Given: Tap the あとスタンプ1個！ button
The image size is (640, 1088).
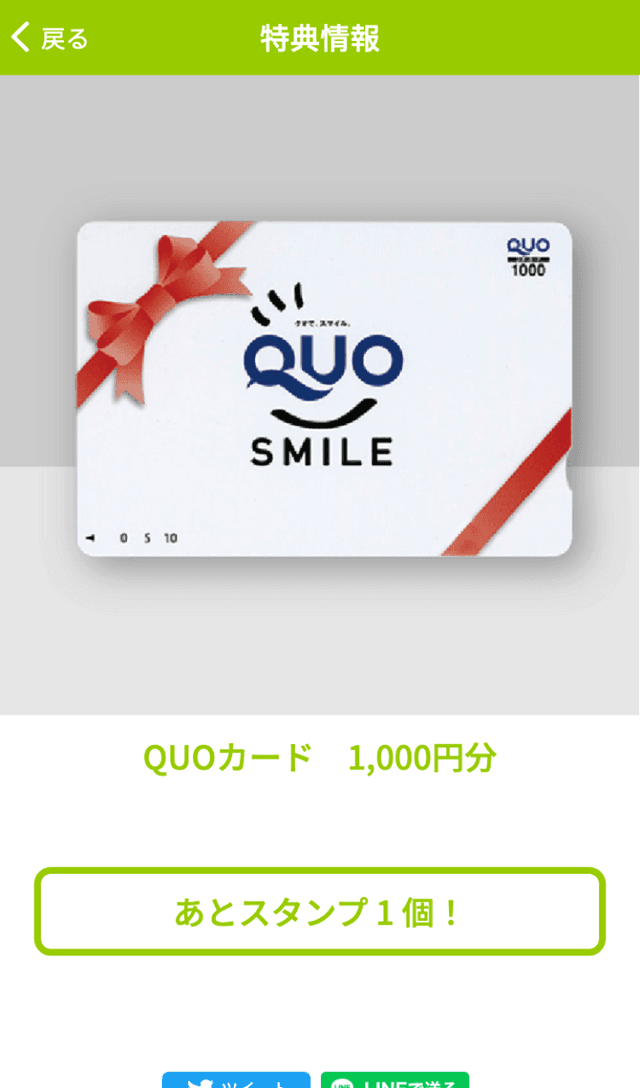Looking at the screenshot, I should pyautogui.click(x=320, y=911).
